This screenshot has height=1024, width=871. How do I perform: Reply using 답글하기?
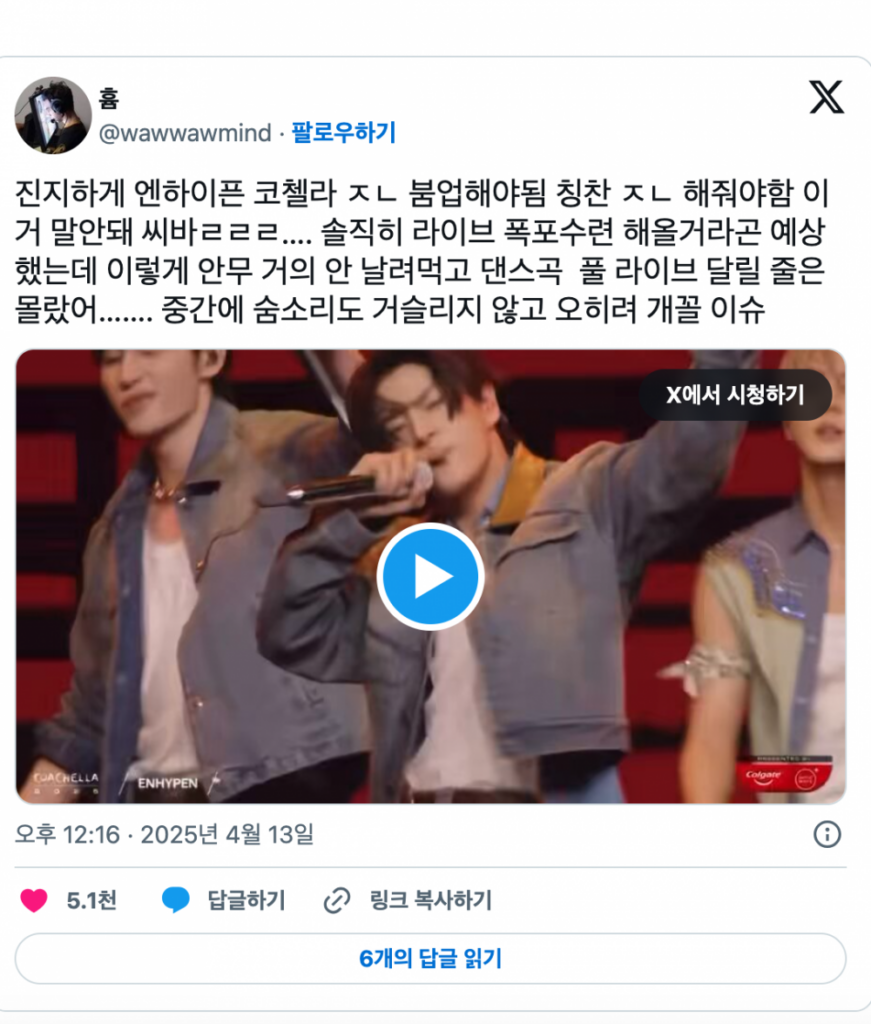(x=225, y=900)
